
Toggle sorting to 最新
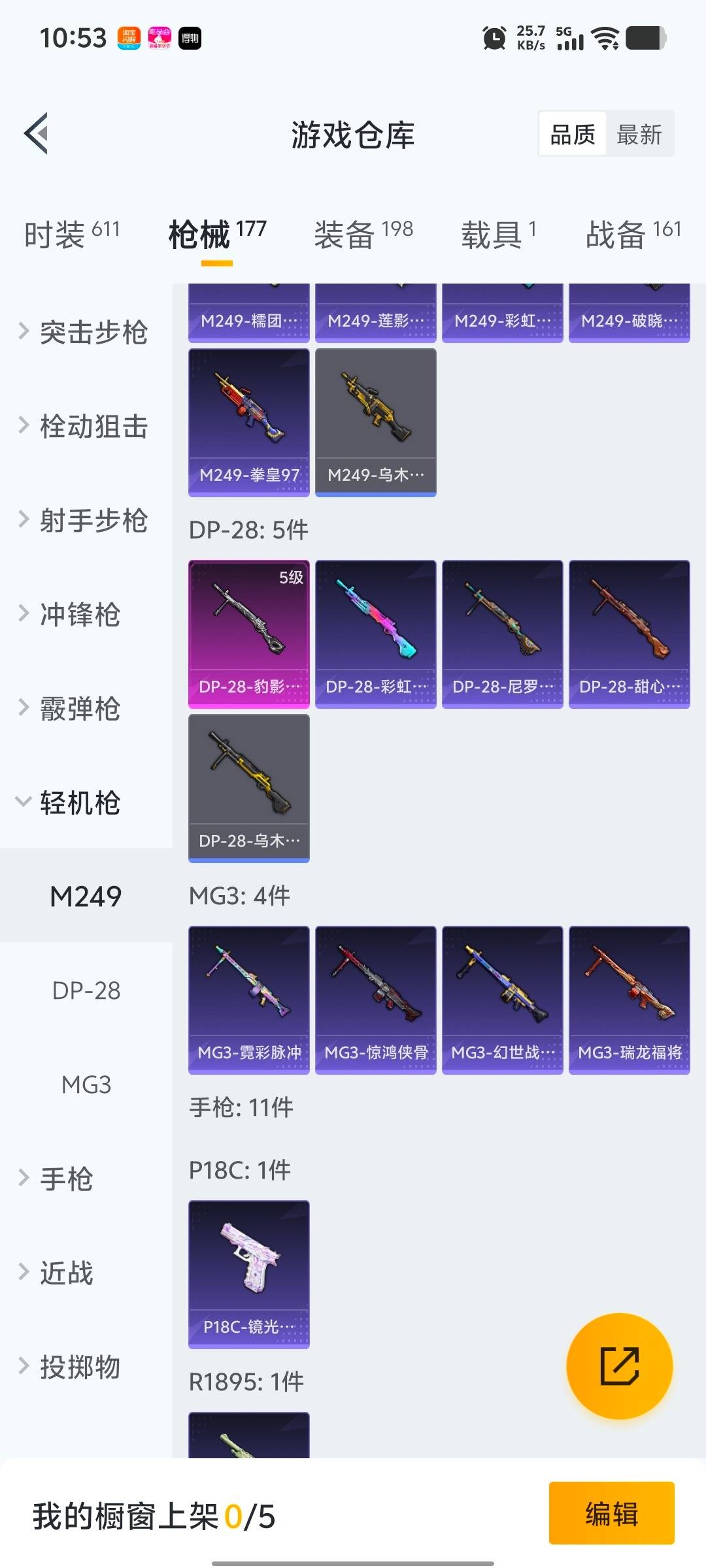tap(639, 134)
